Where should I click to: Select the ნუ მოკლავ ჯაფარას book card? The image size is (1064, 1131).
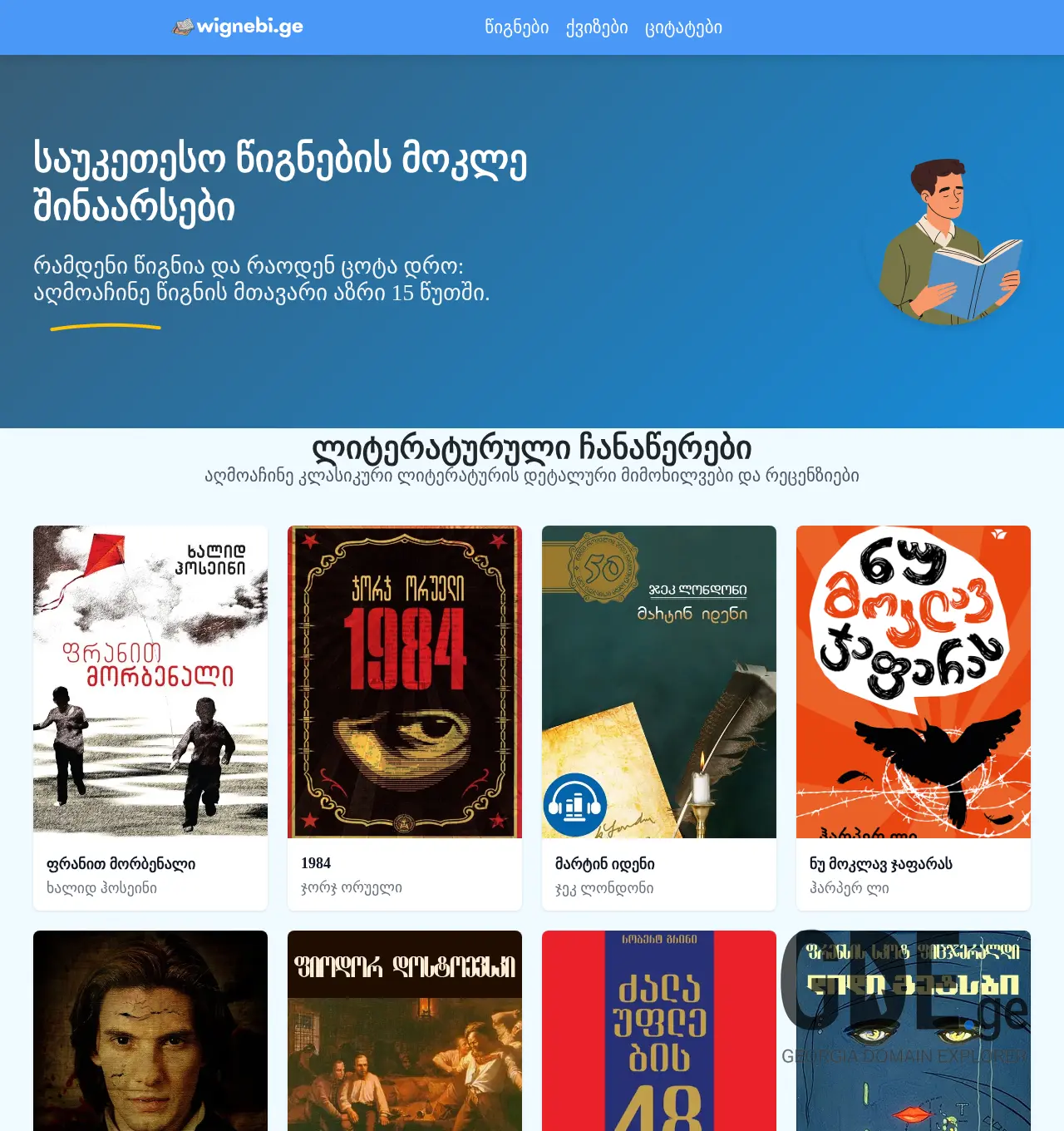914,715
